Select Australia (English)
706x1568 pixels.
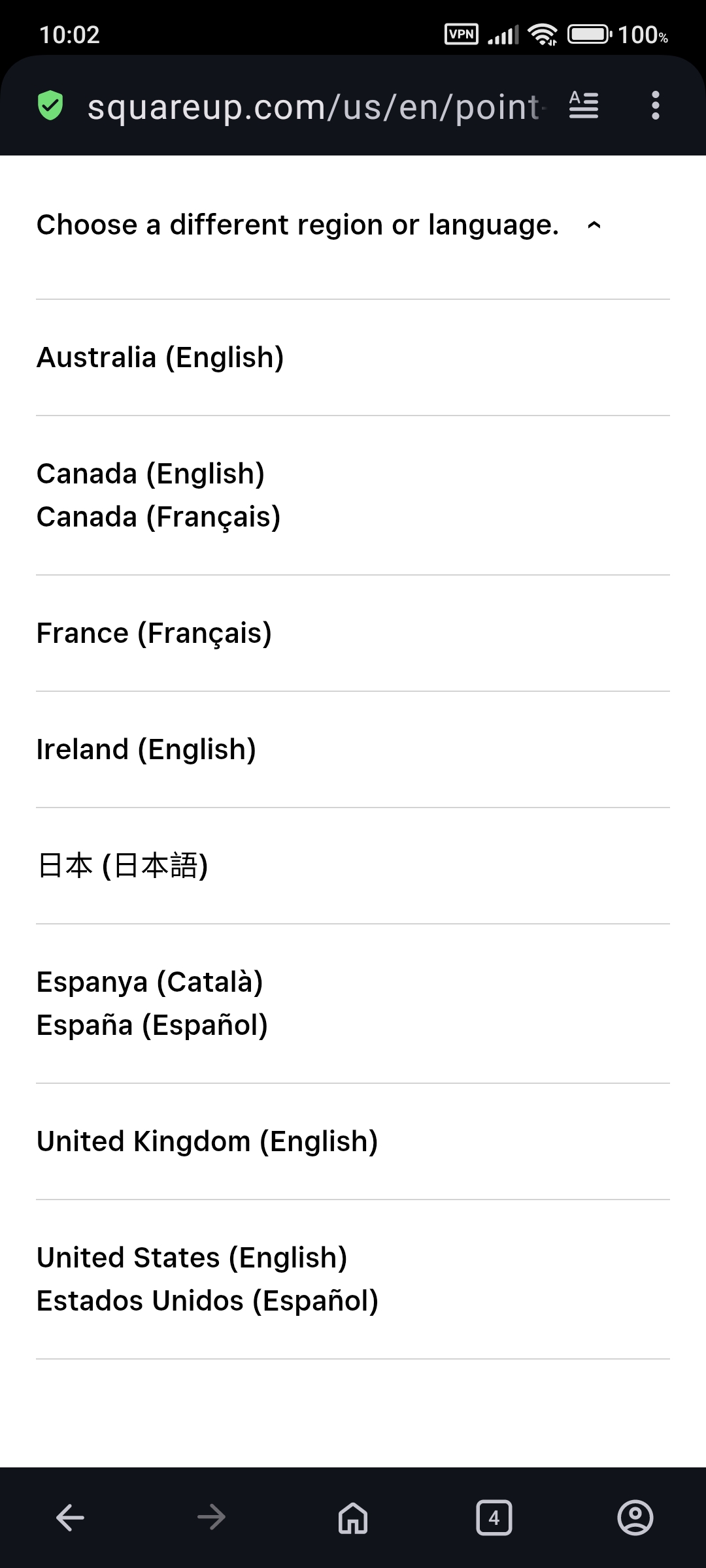(160, 357)
